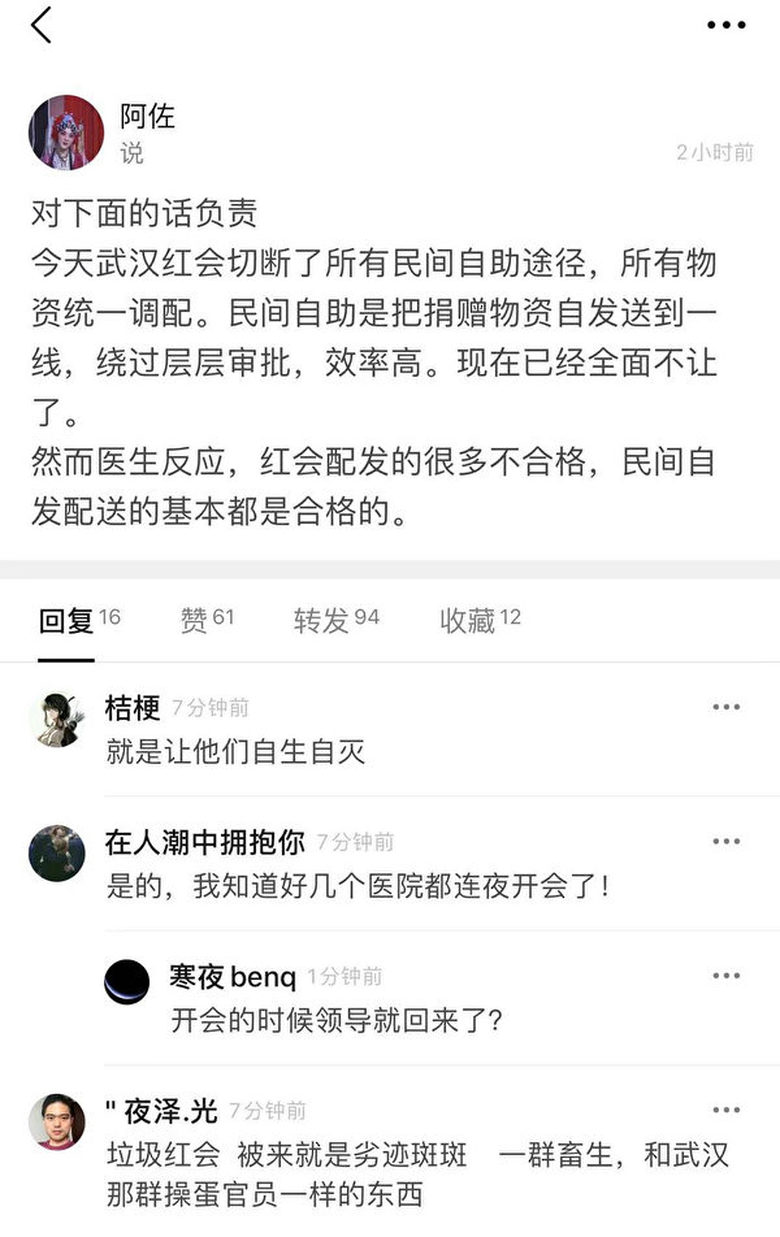The image size is (780, 1237).
Task: View 寒夜 benq's profile via avatar
Action: click(127, 982)
